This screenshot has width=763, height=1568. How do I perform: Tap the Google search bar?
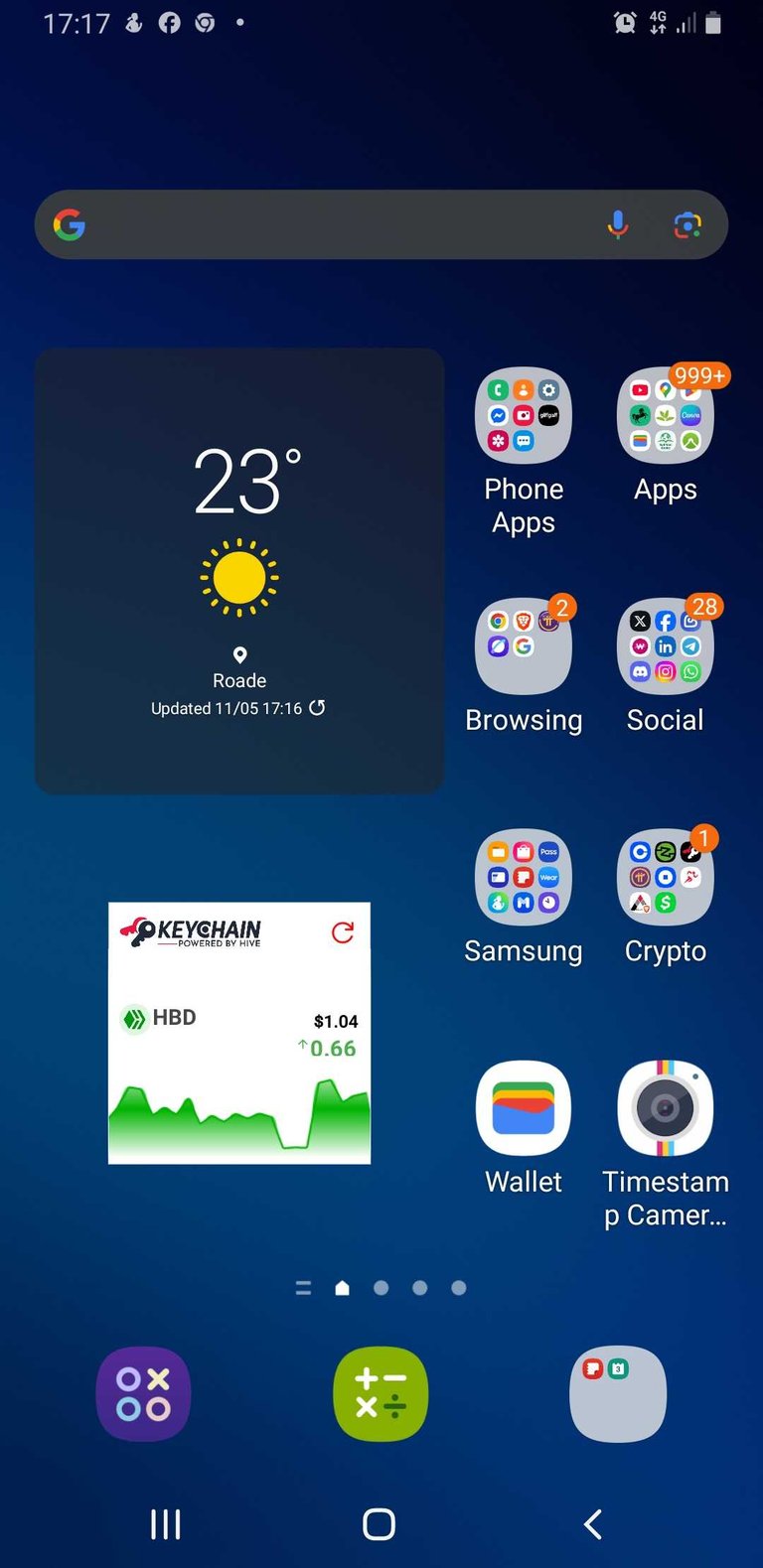tap(338, 225)
